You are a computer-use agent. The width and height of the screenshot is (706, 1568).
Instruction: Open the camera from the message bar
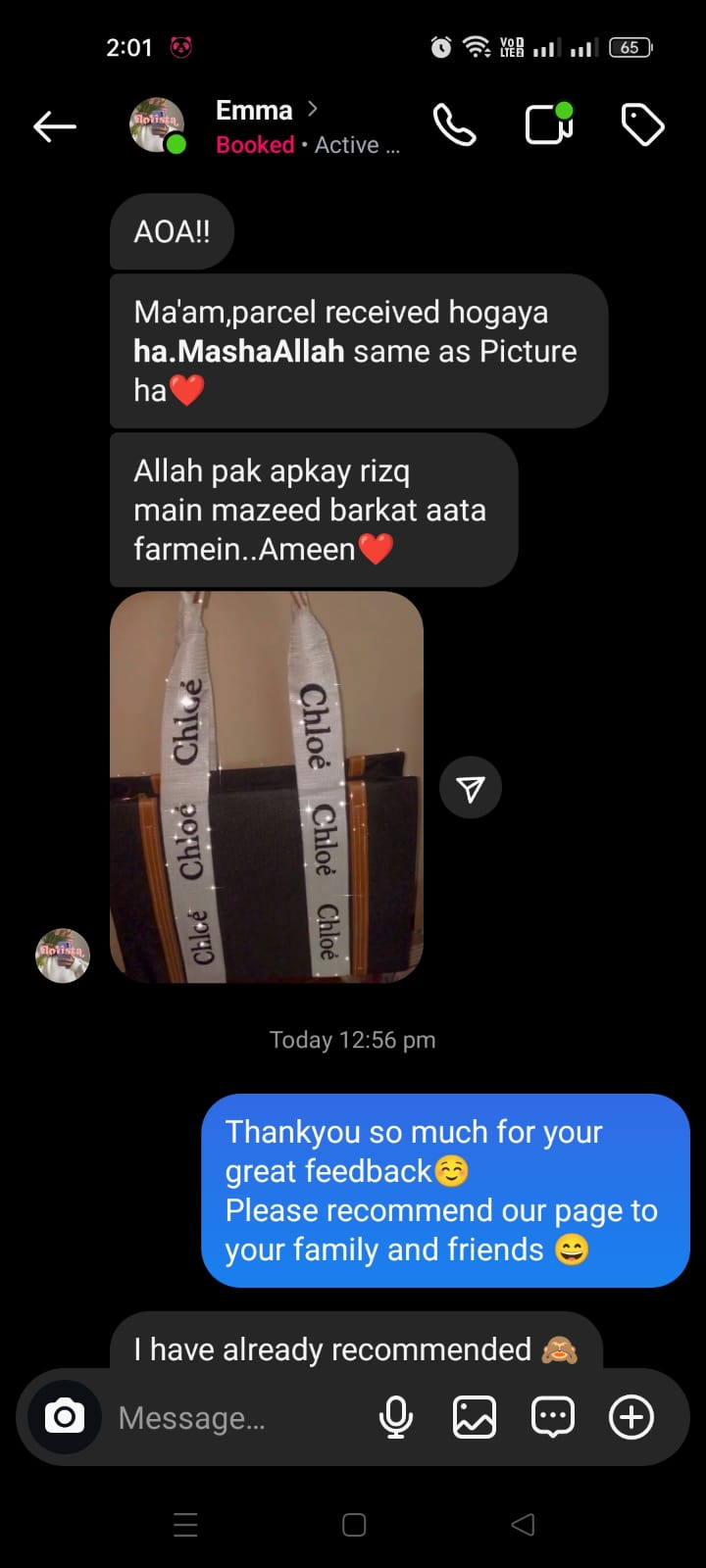coord(65,1417)
